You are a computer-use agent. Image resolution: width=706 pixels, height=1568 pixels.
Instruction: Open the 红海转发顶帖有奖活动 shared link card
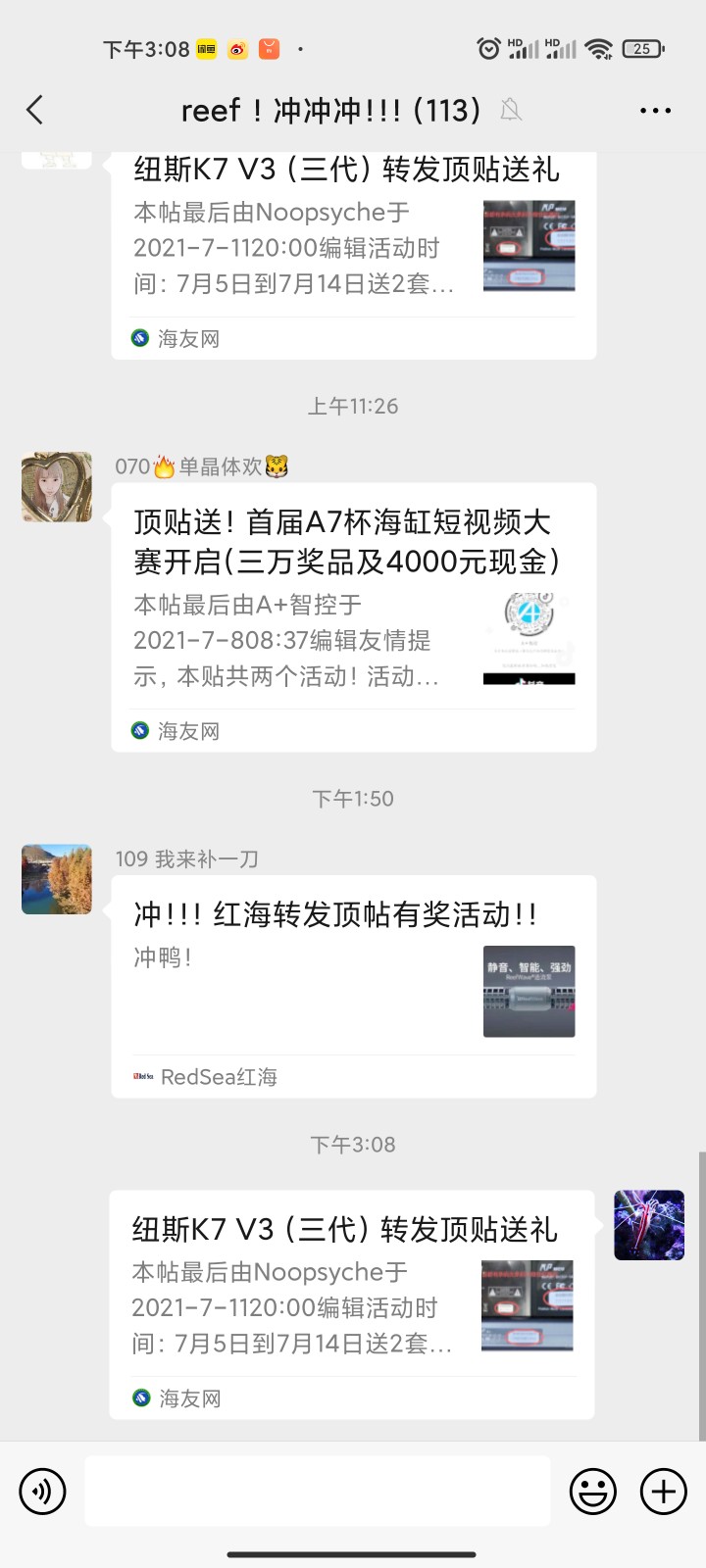[353, 985]
